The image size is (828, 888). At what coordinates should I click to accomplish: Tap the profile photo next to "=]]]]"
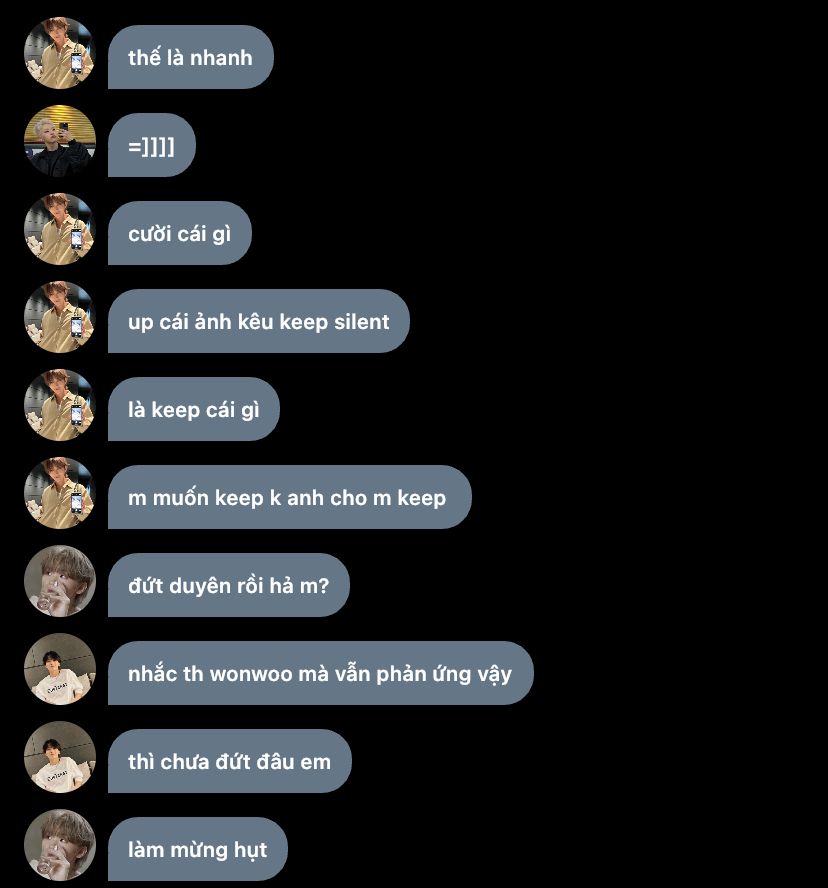(60, 141)
